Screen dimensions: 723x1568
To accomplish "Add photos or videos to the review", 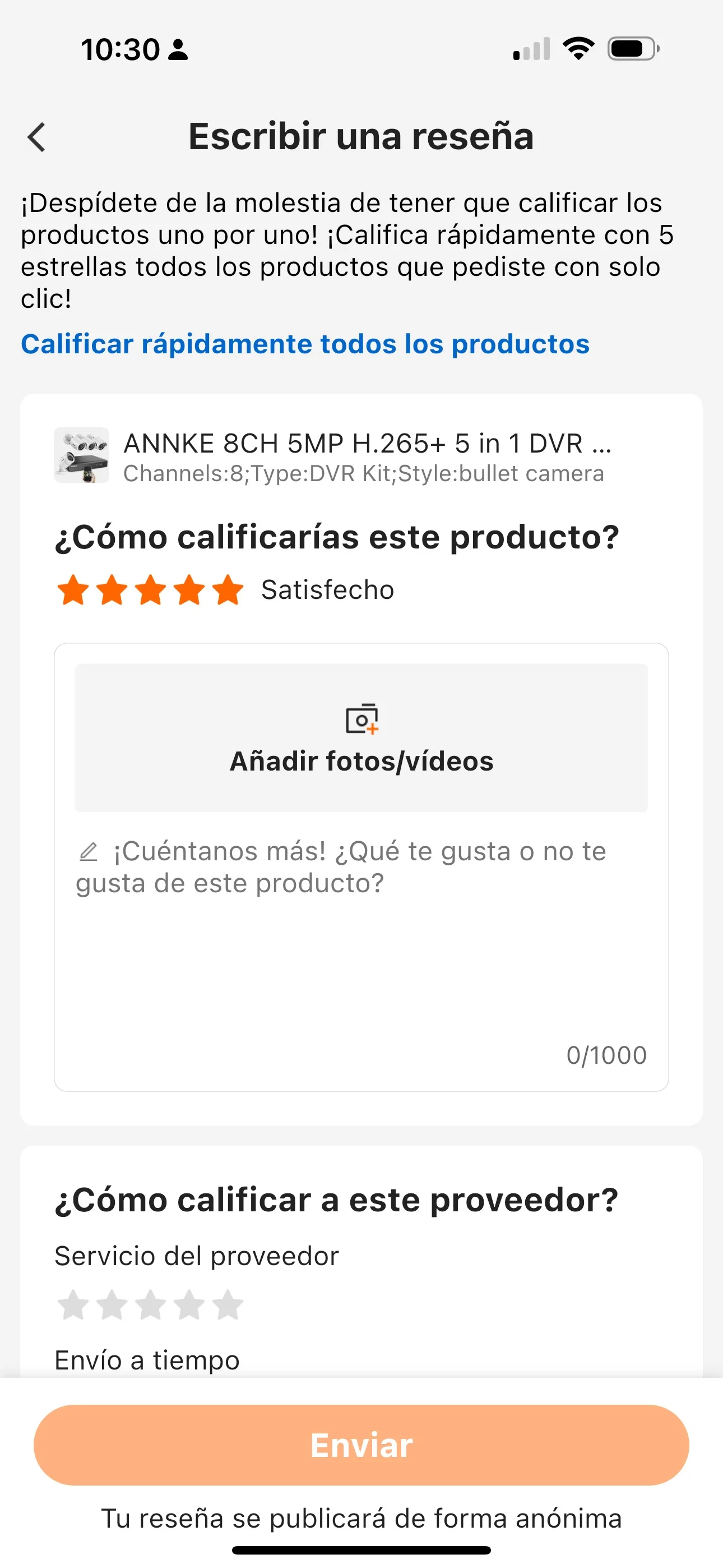I will [361, 737].
